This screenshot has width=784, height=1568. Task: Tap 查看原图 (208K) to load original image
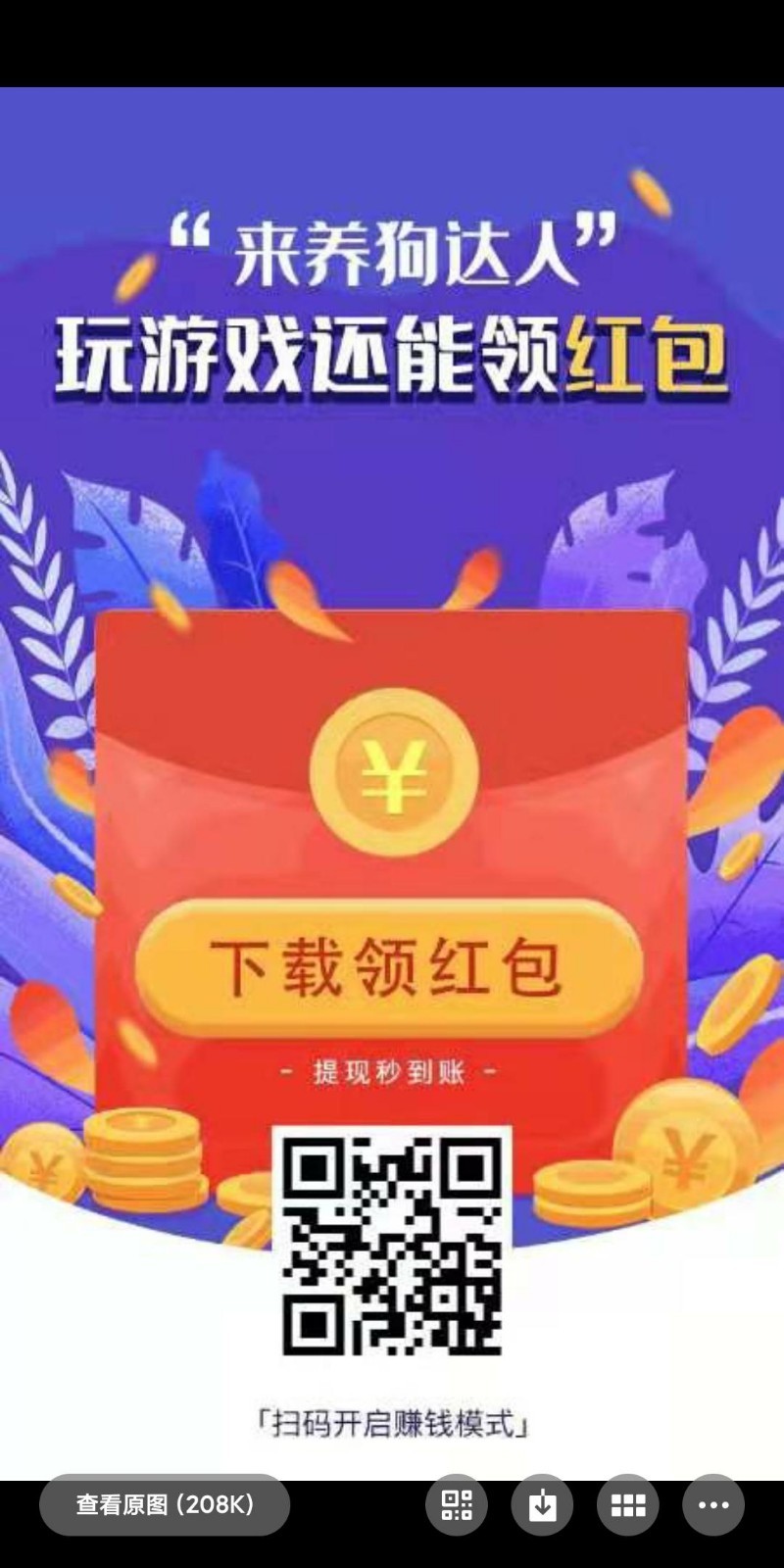tap(165, 1504)
